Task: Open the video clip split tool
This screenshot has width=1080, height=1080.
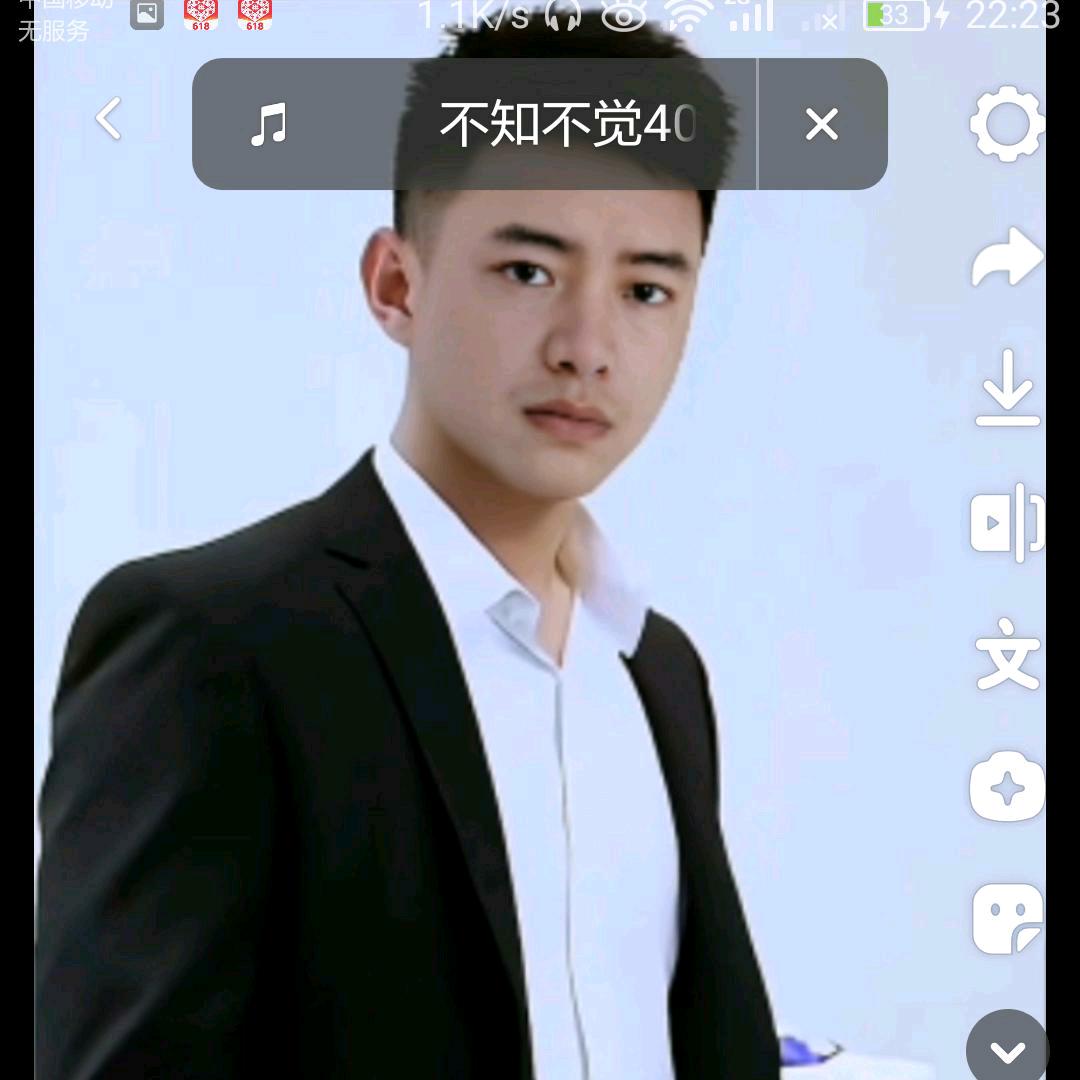Action: tap(1007, 522)
